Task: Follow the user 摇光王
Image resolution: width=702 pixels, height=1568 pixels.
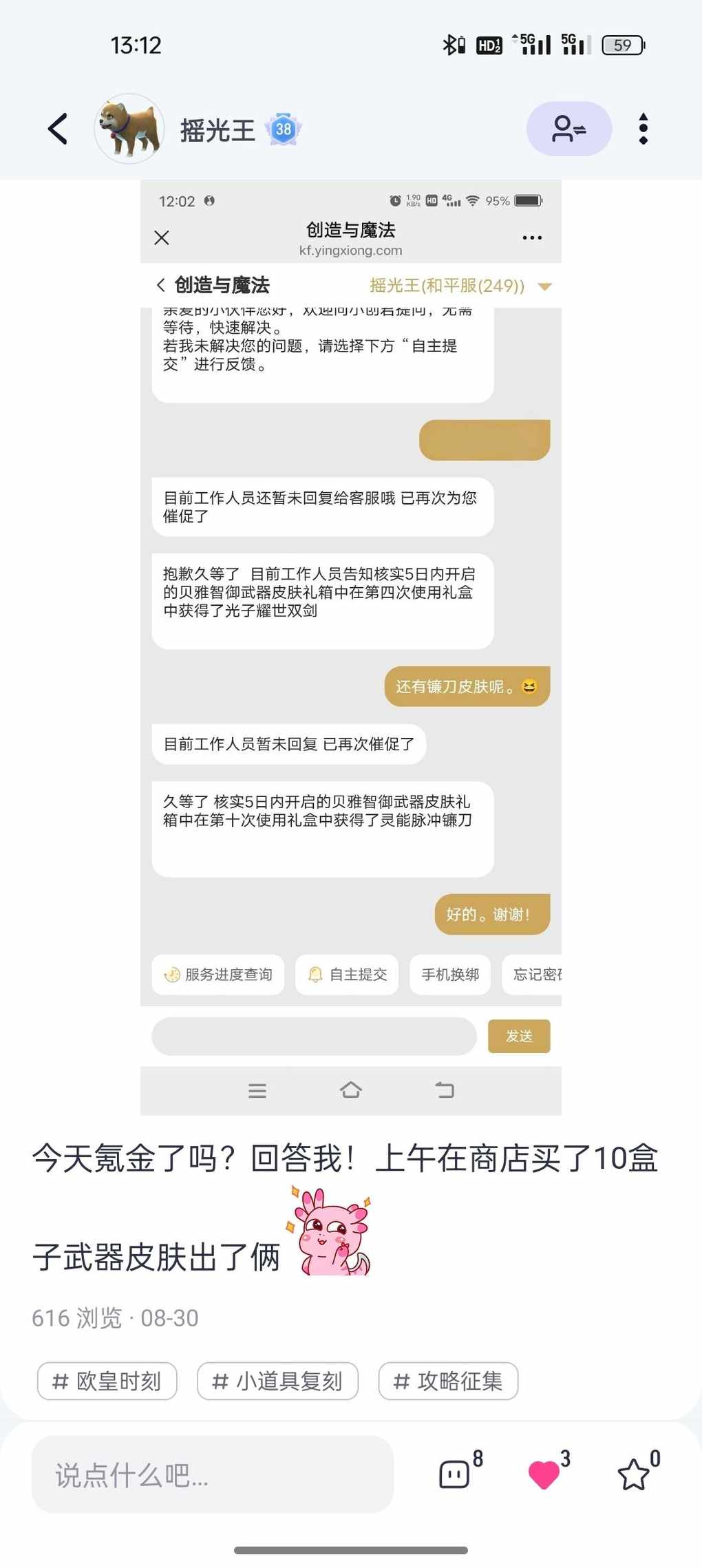Action: click(568, 129)
